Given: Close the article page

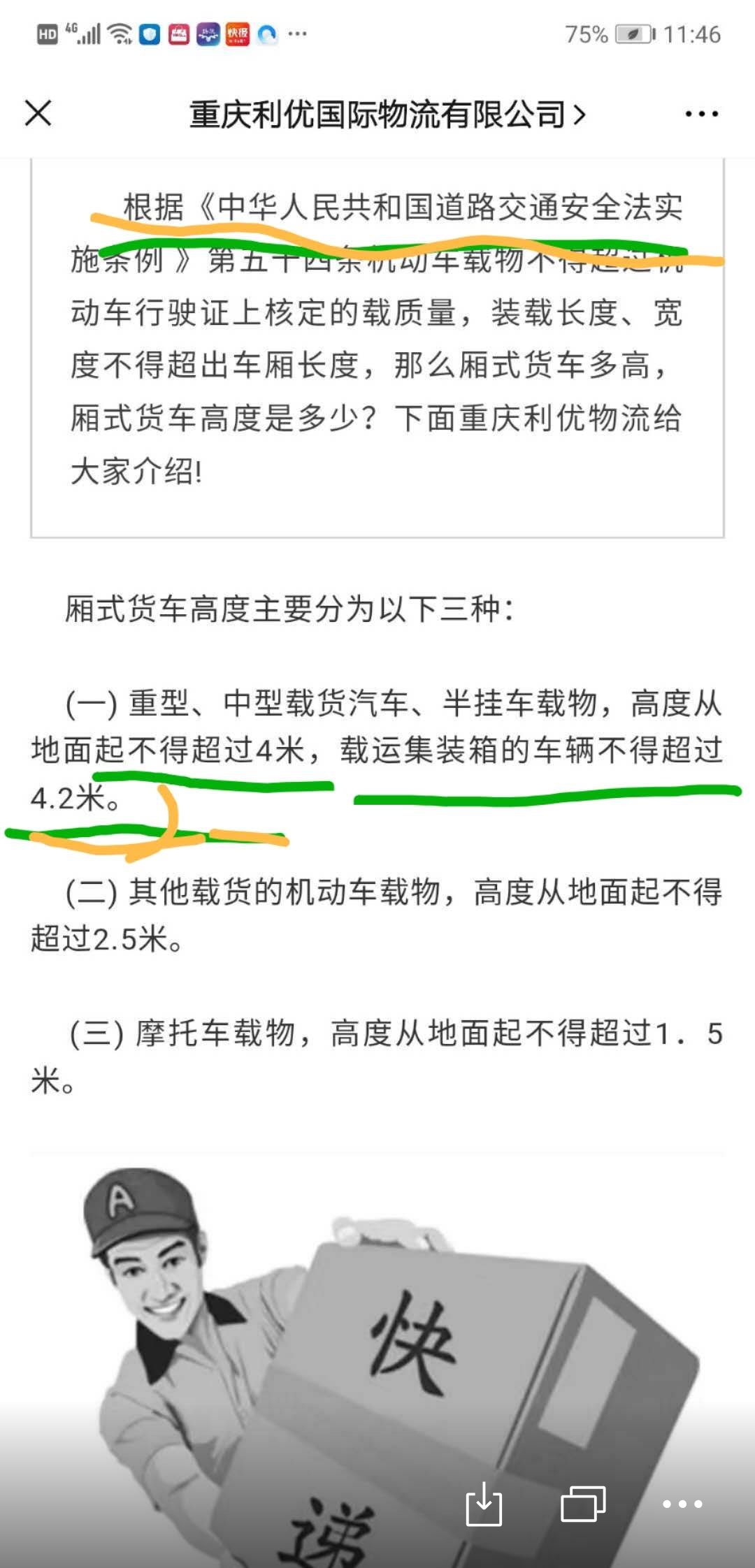Looking at the screenshot, I should [x=38, y=113].
